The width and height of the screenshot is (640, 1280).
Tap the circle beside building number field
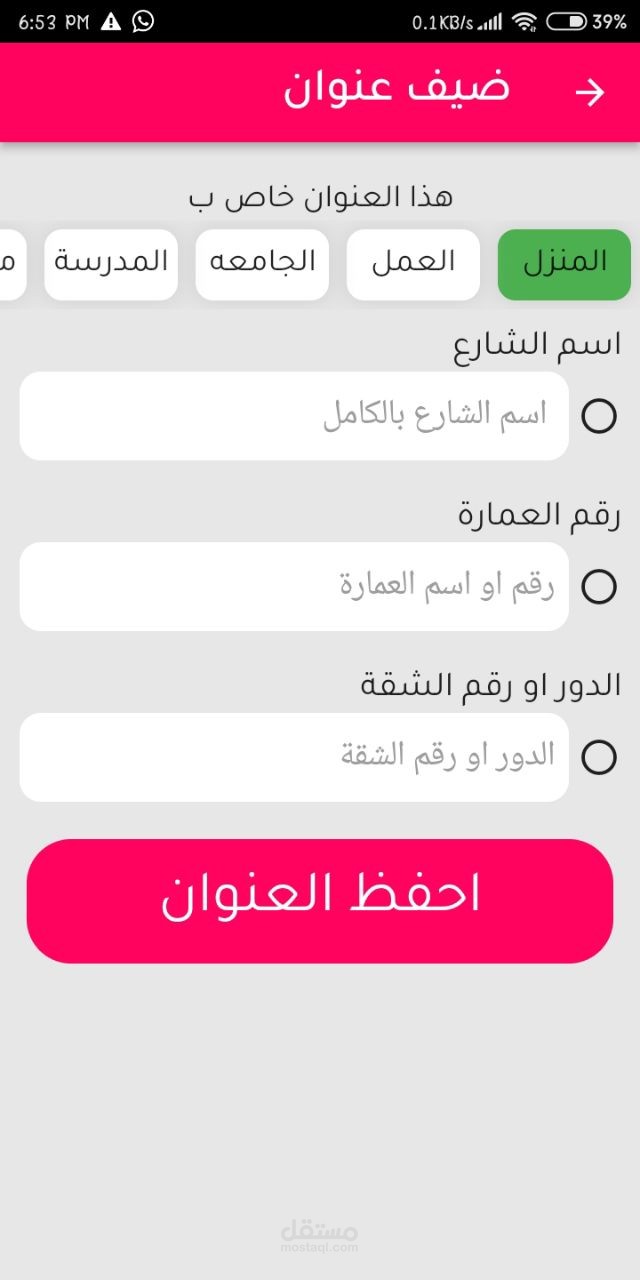(599, 587)
